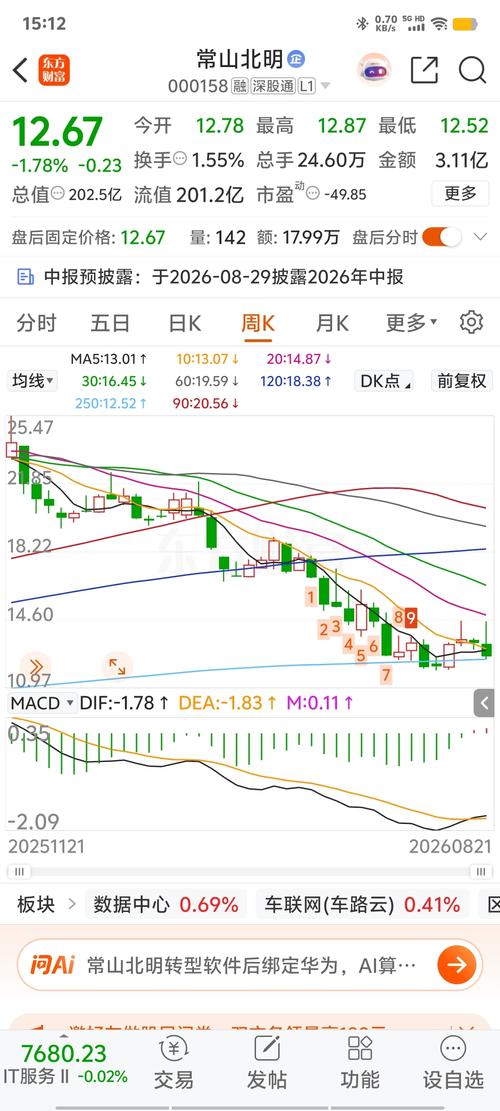Open chart settings gear icon
This screenshot has width=500, height=1111.
click(x=471, y=322)
